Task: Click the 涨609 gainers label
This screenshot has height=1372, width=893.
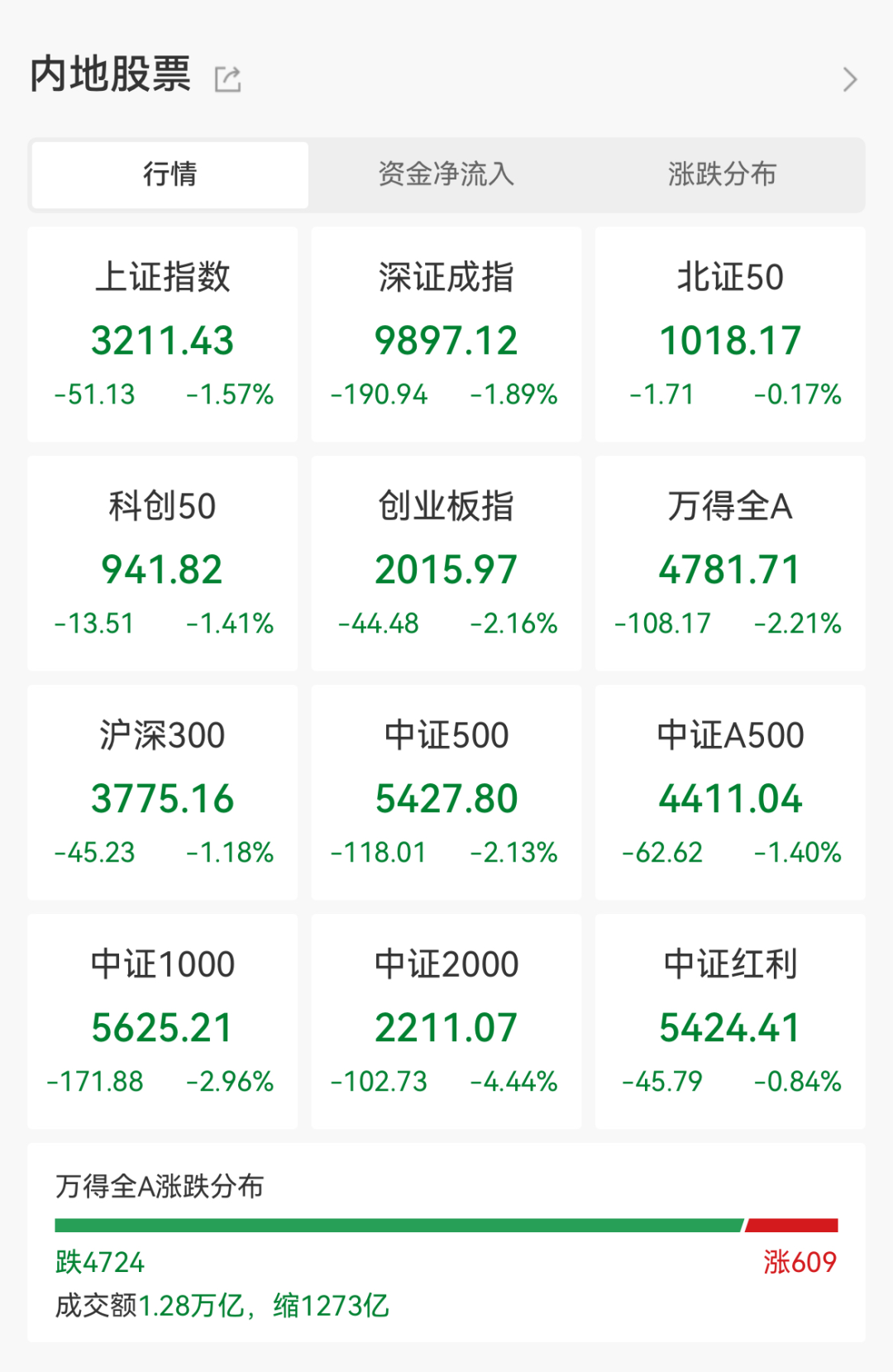Action: tap(800, 1261)
